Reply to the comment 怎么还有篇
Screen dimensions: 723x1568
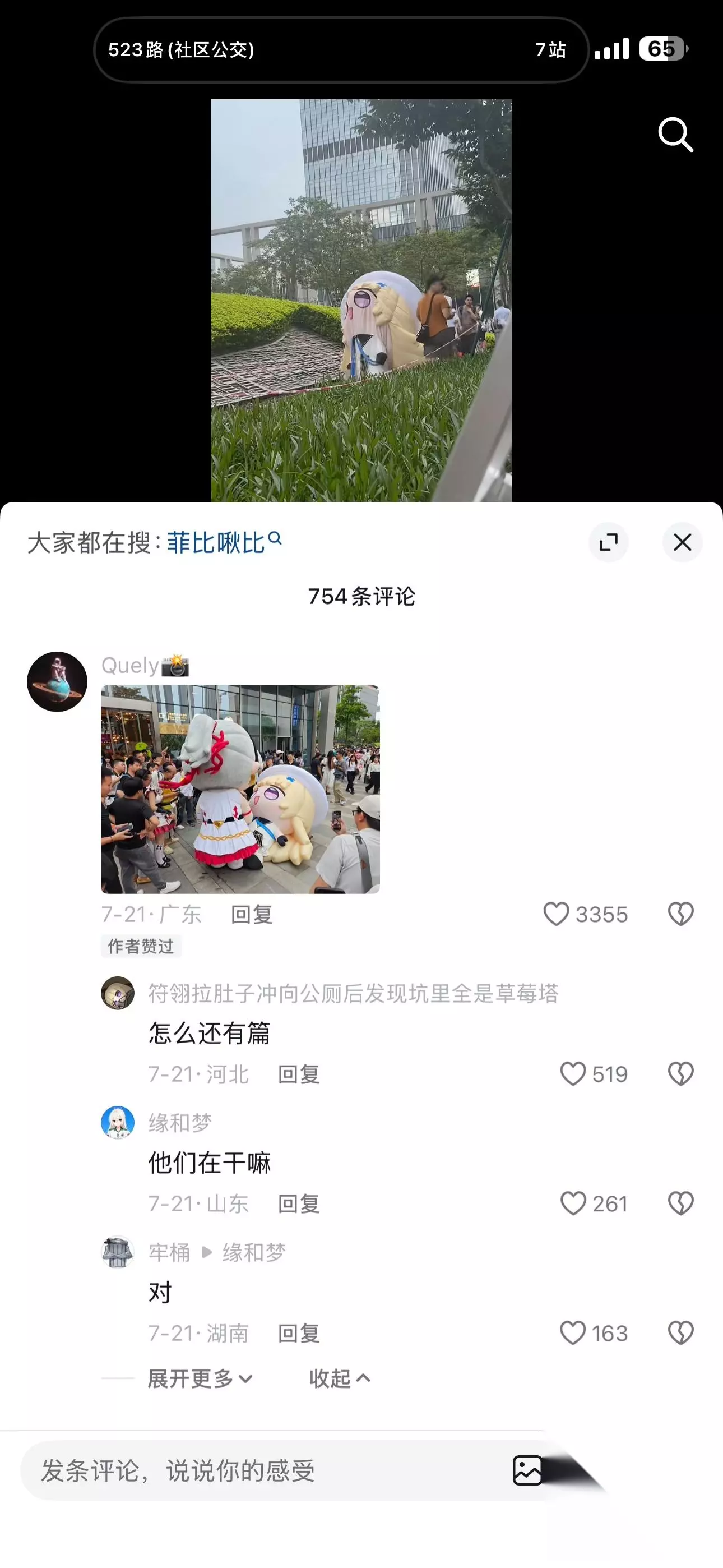pyautogui.click(x=299, y=1074)
